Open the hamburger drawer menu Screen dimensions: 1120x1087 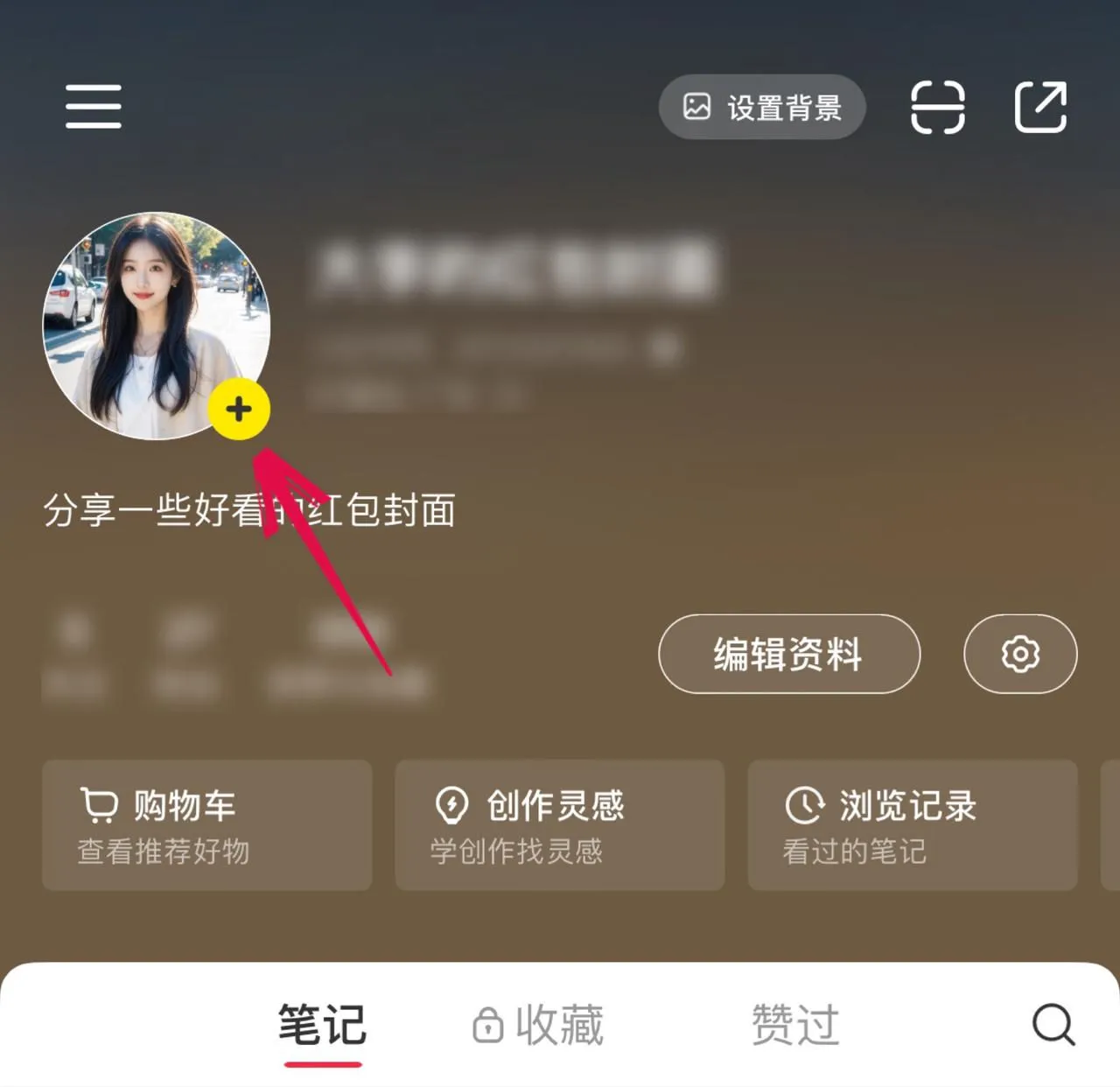point(93,107)
